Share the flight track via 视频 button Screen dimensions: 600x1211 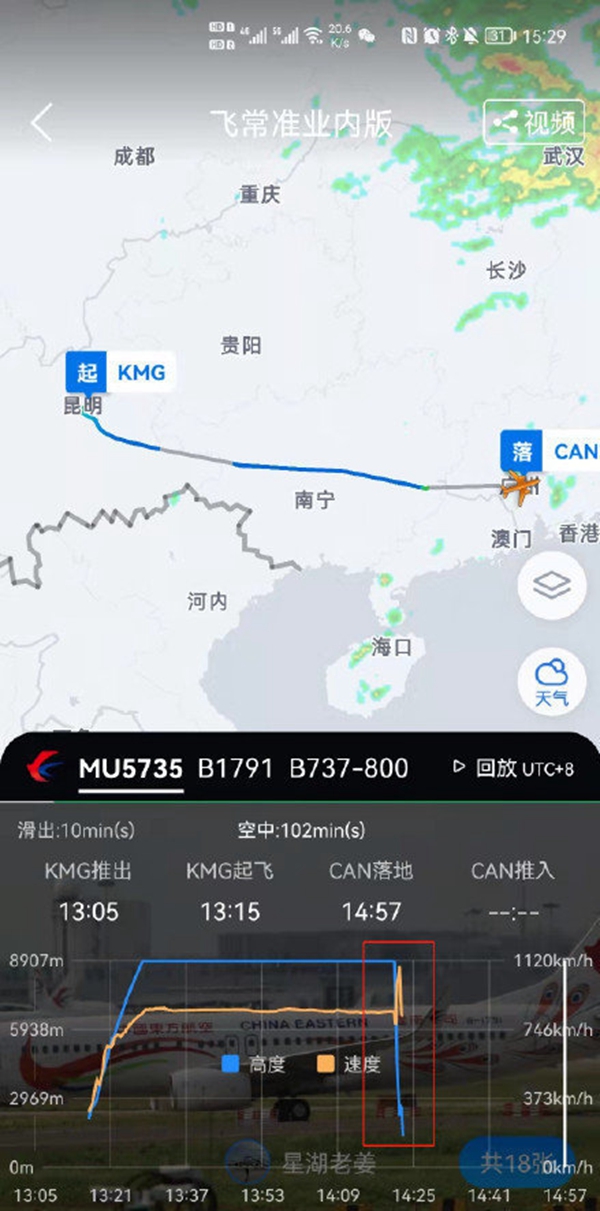click(534, 123)
